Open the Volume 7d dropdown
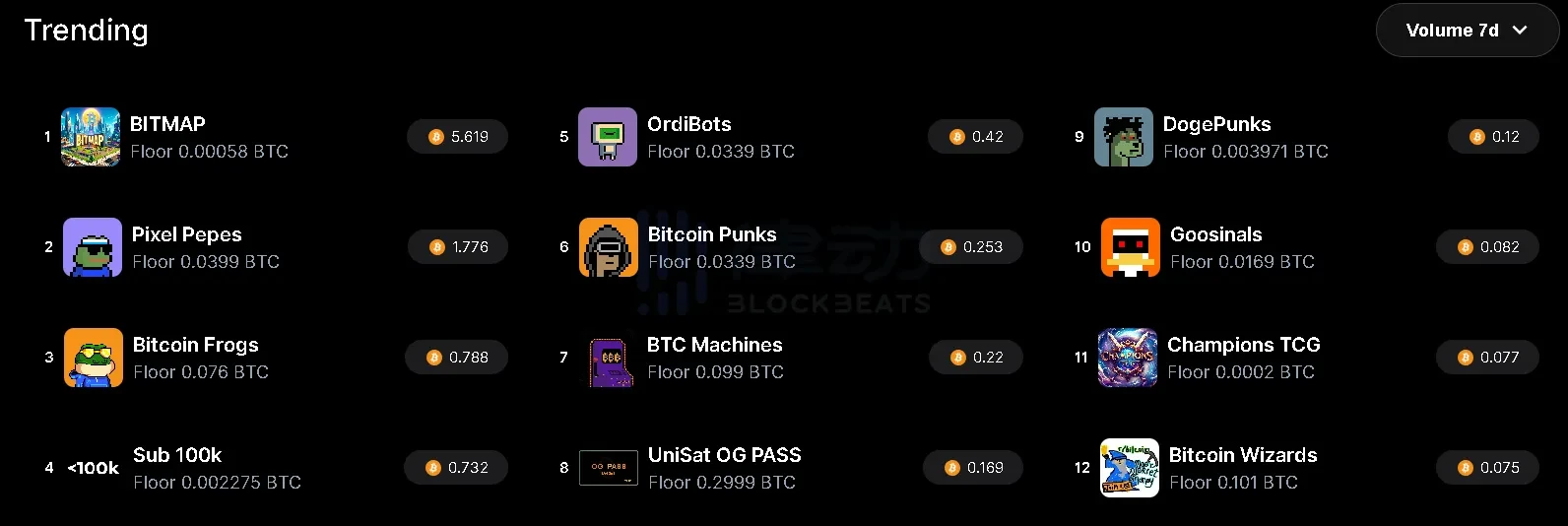The width and height of the screenshot is (1568, 526). click(1466, 31)
